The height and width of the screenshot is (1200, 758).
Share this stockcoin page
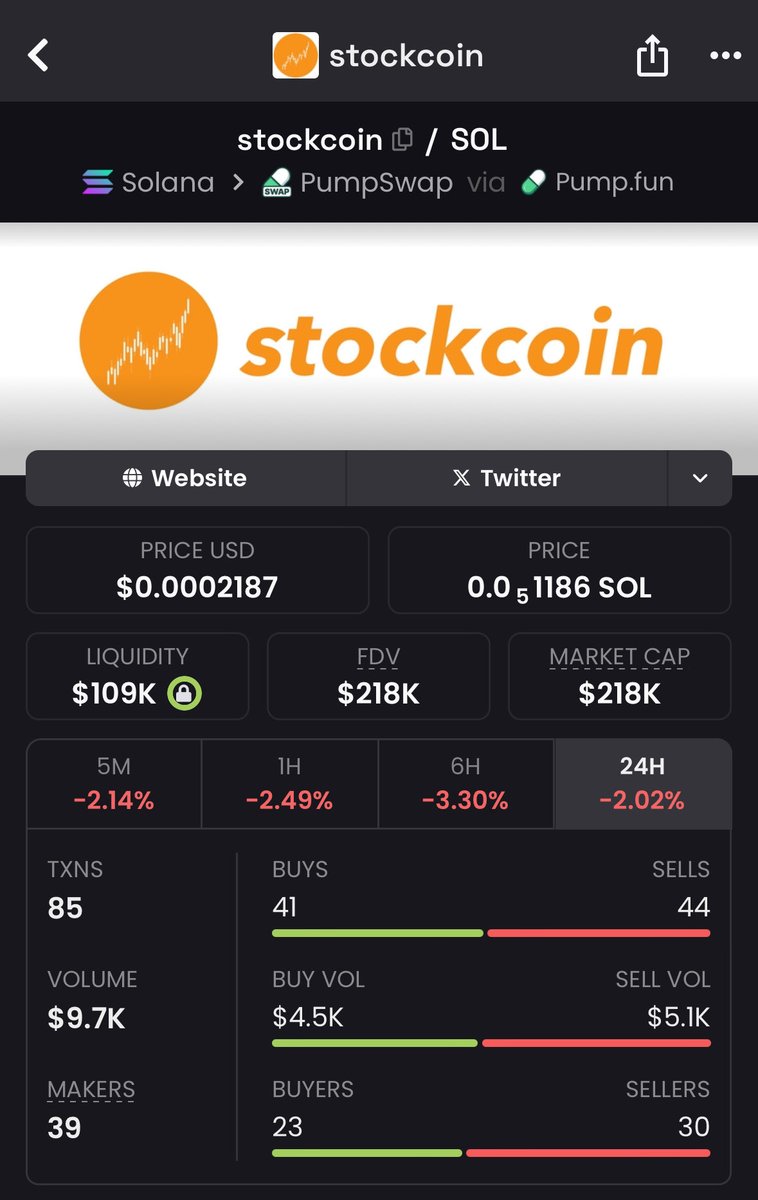[x=652, y=55]
